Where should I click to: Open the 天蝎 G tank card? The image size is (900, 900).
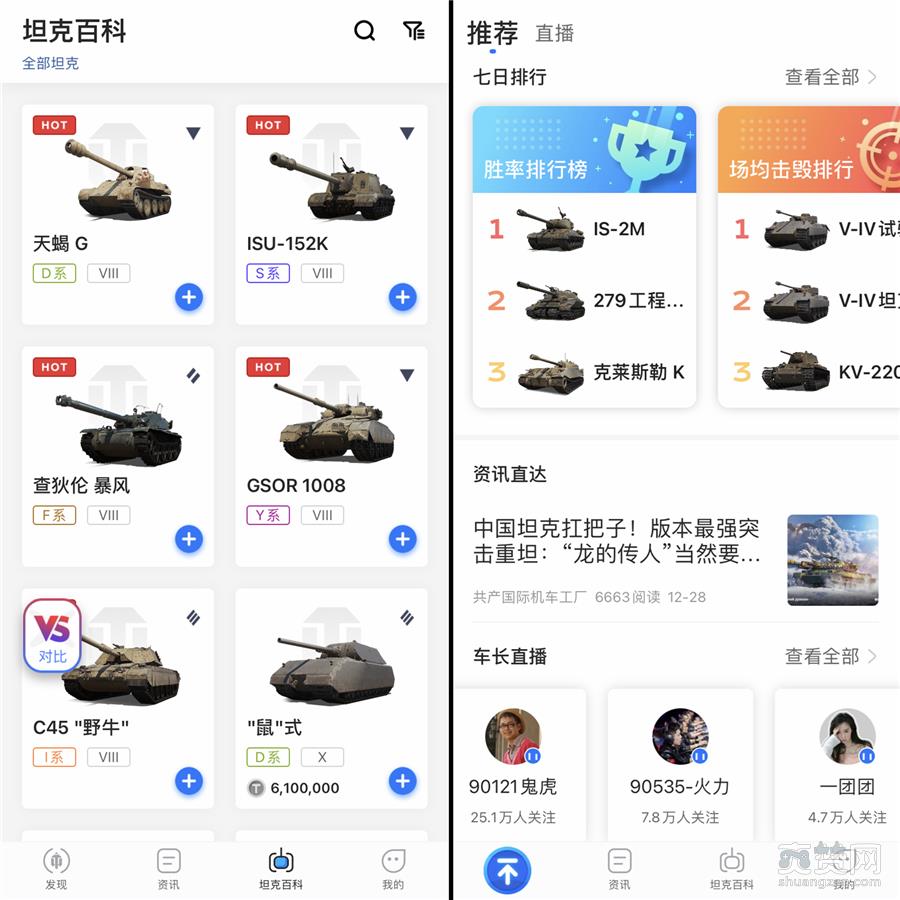point(117,200)
